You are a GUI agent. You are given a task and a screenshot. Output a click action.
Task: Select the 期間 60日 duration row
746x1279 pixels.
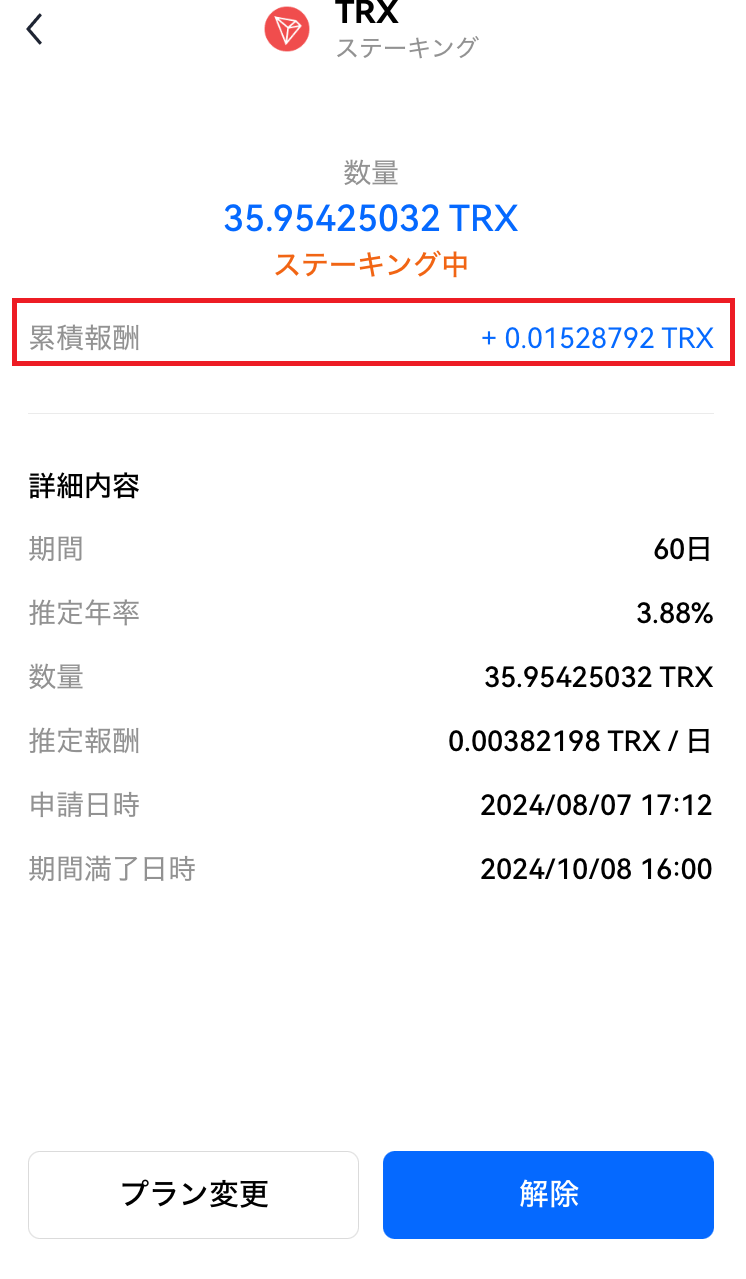click(371, 548)
